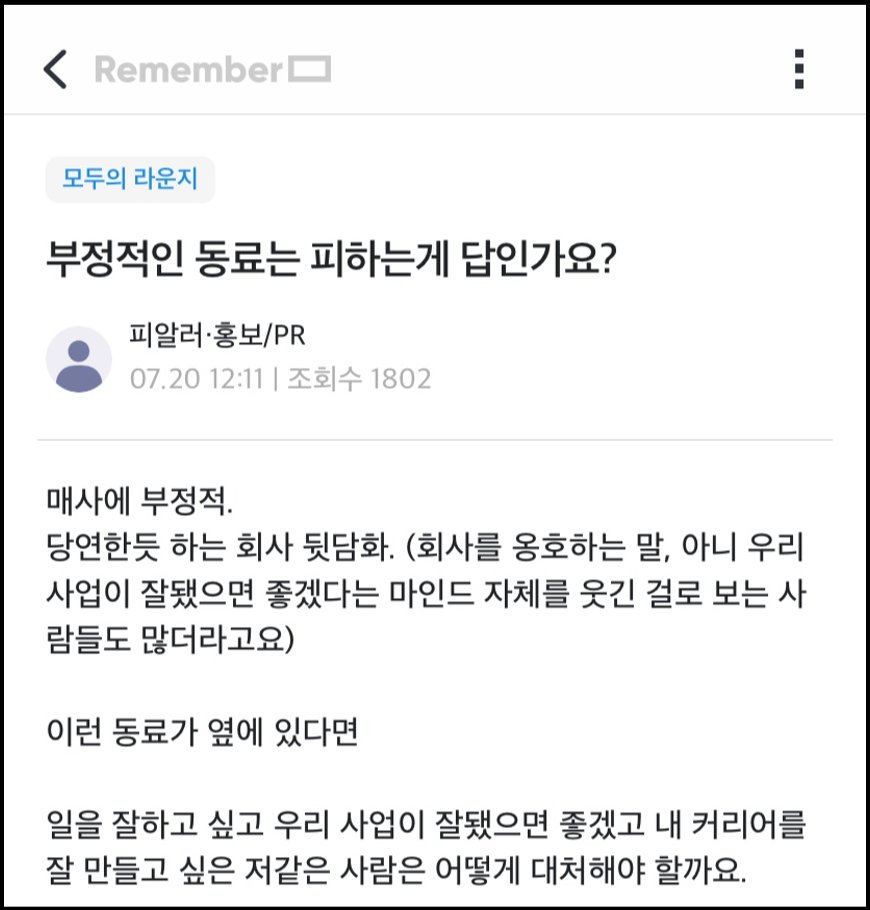The width and height of the screenshot is (870, 910).
Task: Open the three-dot overflow menu
Action: tap(798, 70)
